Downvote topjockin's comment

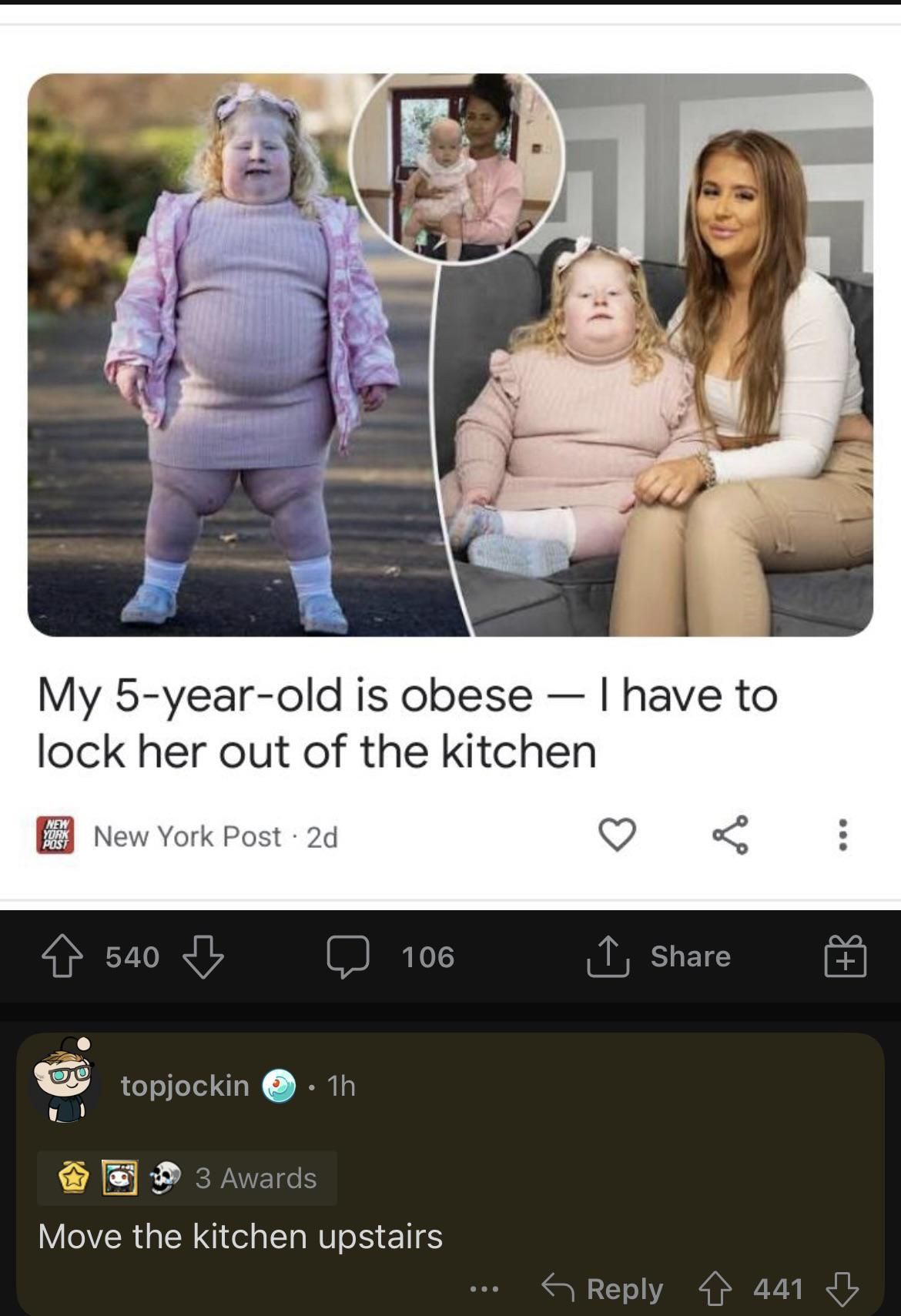[x=842, y=1288]
